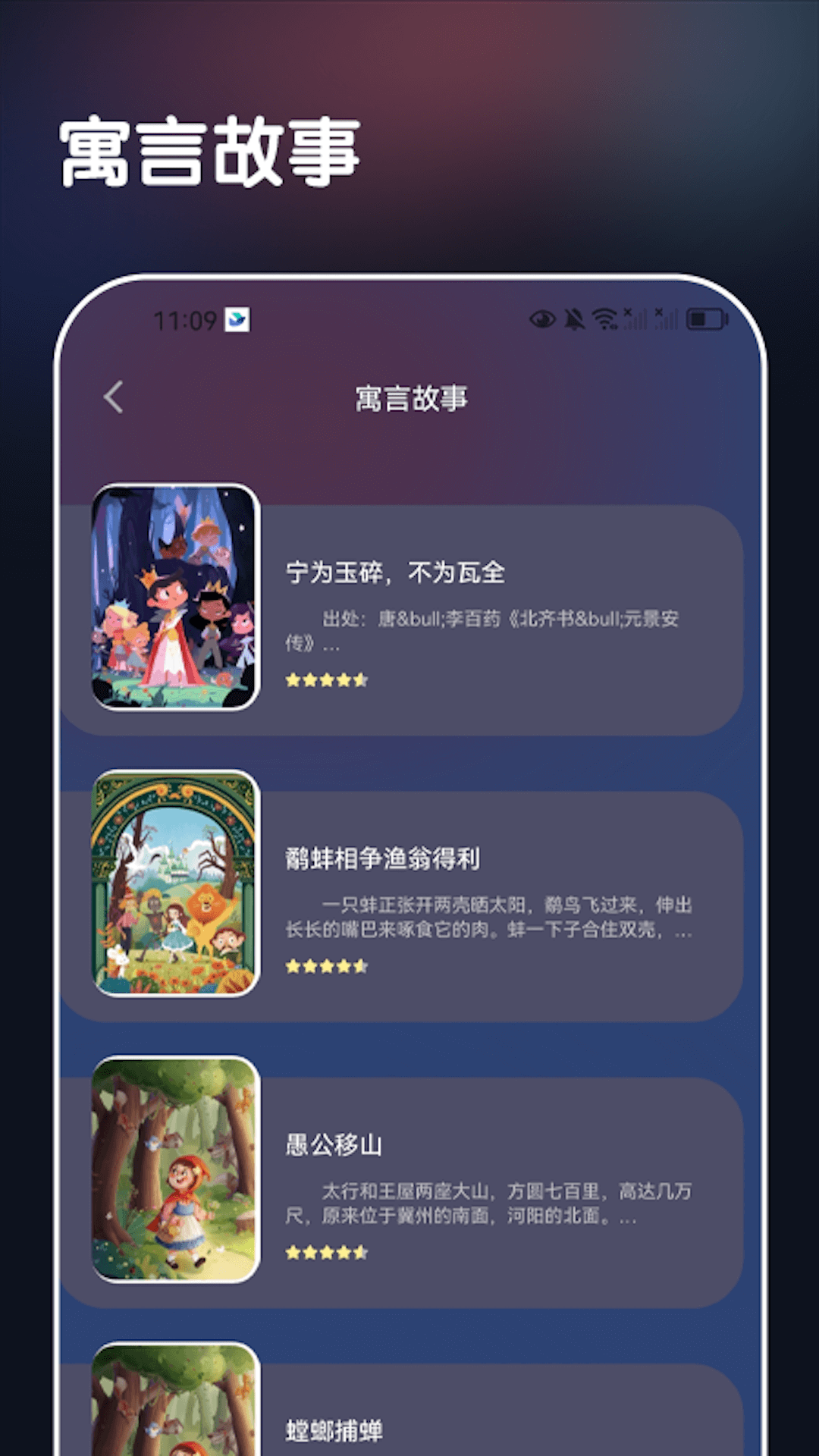Viewport: 819px width, 1456px height.
Task: Tap the first SIM signal strength icon
Action: click(x=638, y=321)
